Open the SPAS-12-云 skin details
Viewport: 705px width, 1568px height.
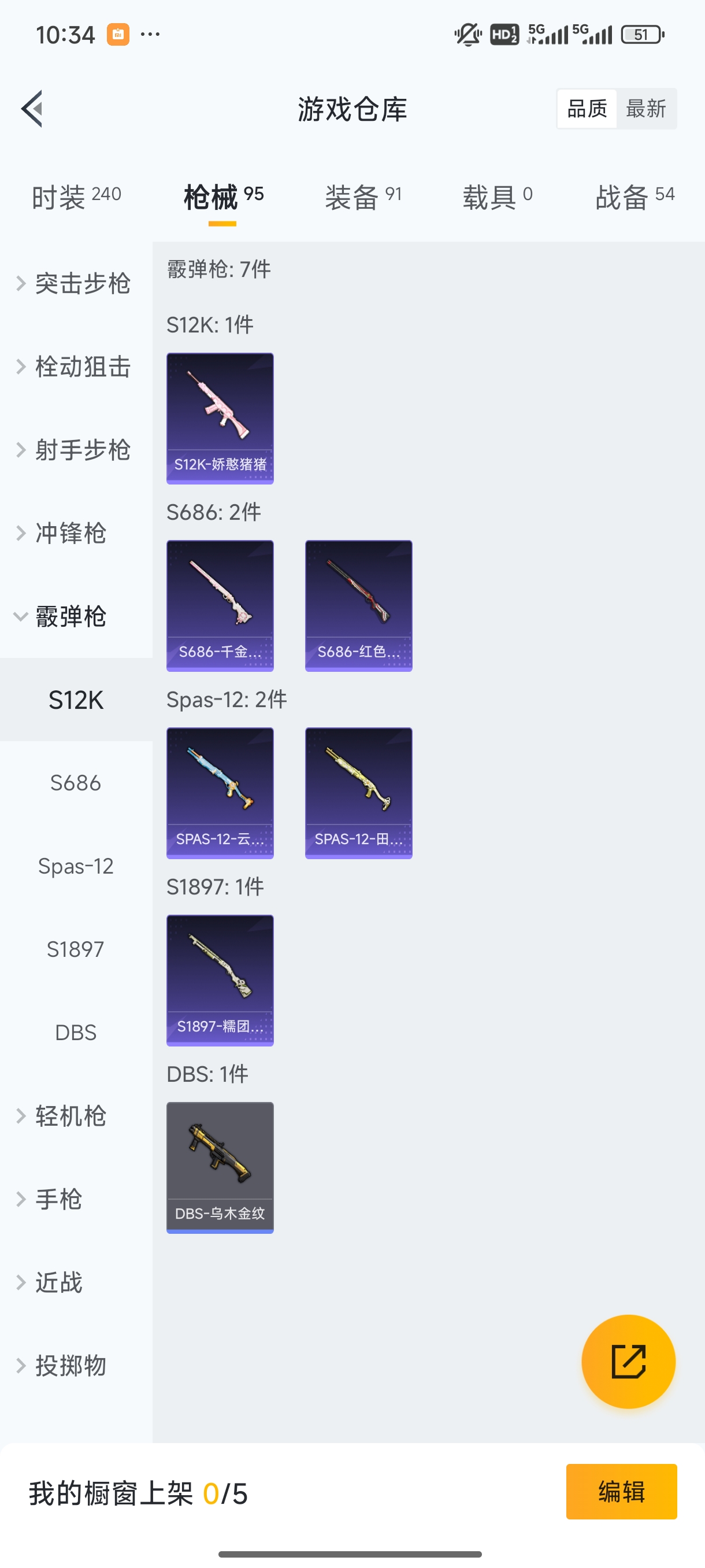coord(220,793)
